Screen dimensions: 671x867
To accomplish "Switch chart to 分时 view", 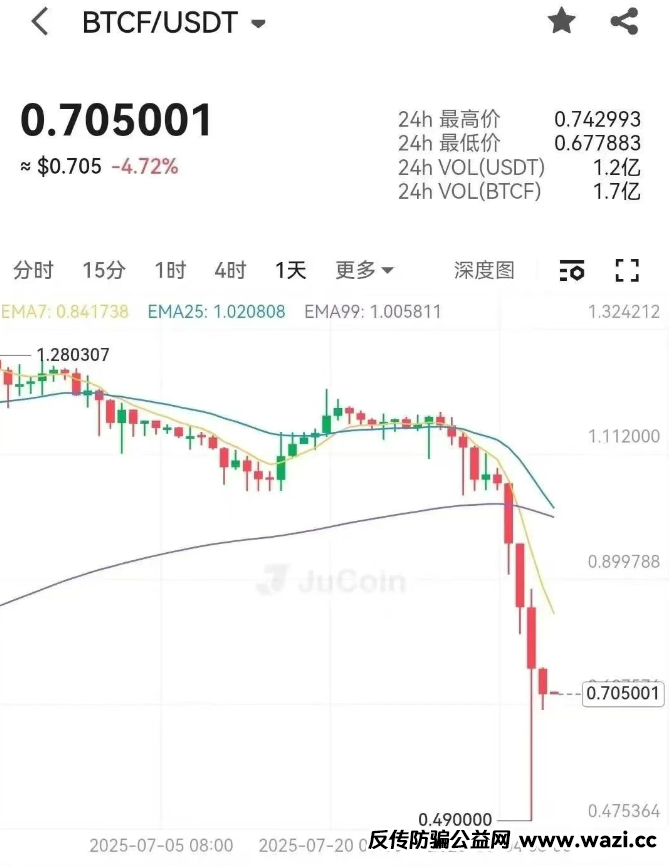I will [33, 270].
